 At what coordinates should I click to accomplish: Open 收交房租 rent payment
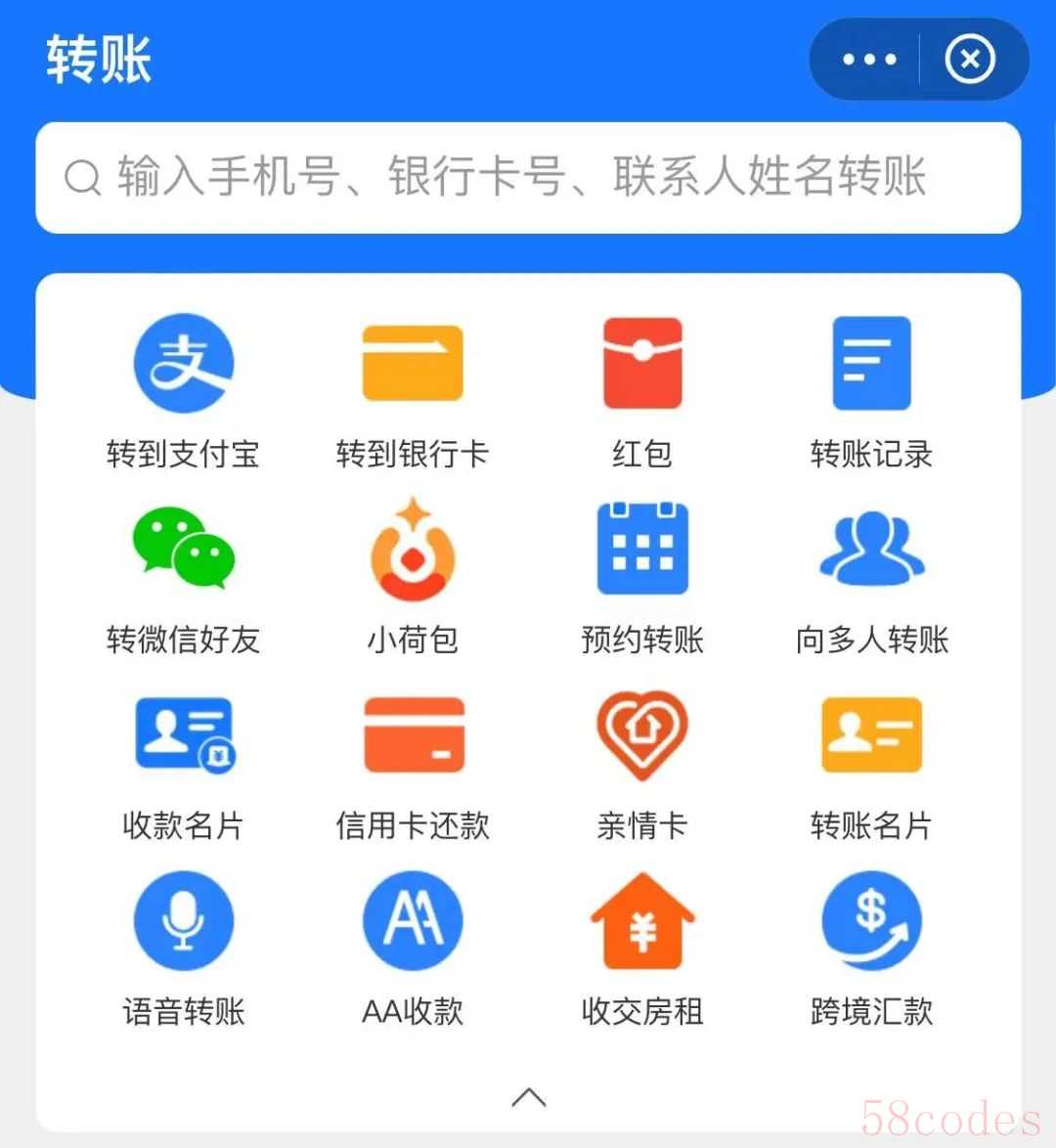[x=641, y=921]
